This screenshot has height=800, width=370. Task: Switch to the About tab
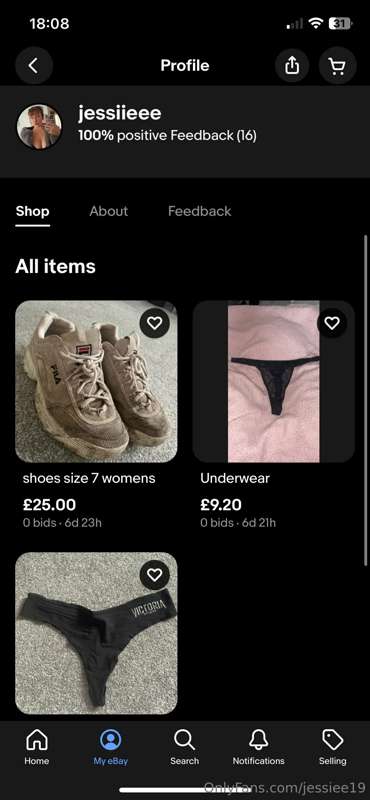coord(109,211)
